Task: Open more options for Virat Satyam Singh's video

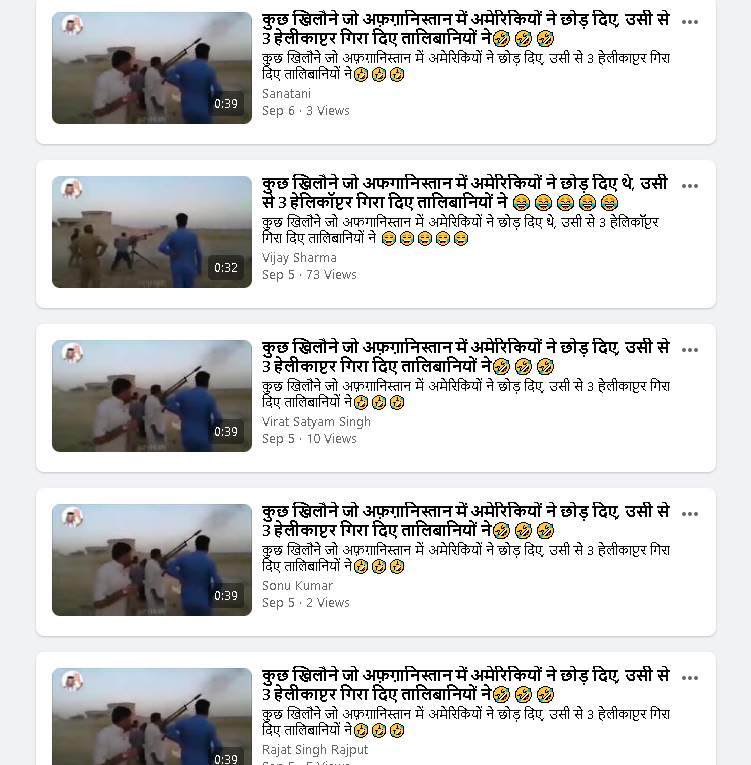Action: (x=690, y=350)
